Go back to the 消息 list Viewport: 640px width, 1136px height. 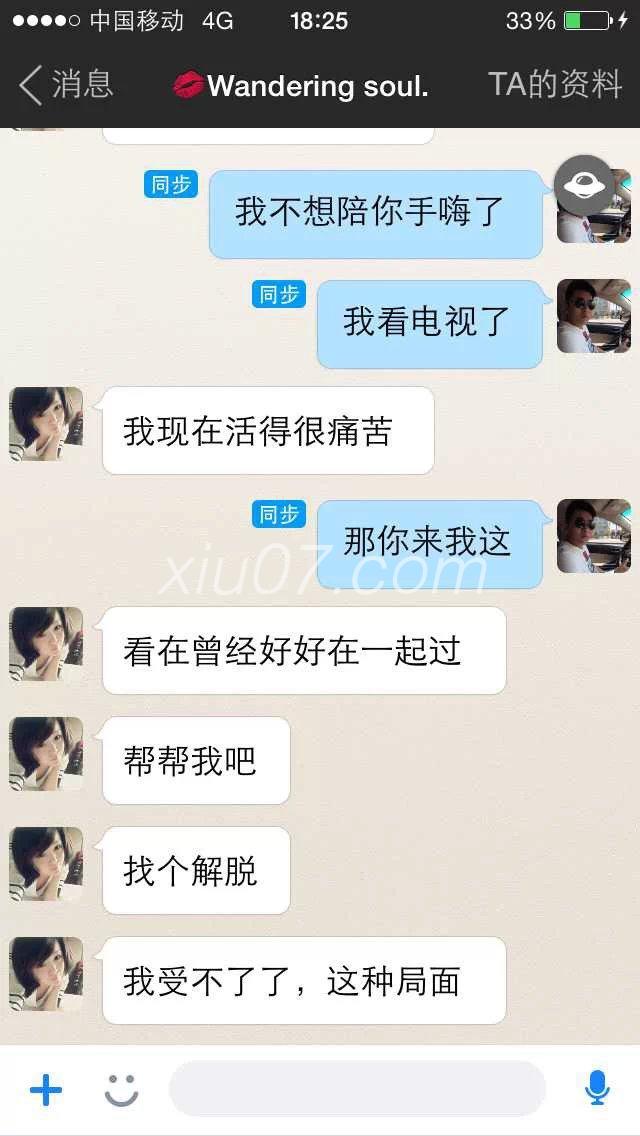[x=65, y=85]
